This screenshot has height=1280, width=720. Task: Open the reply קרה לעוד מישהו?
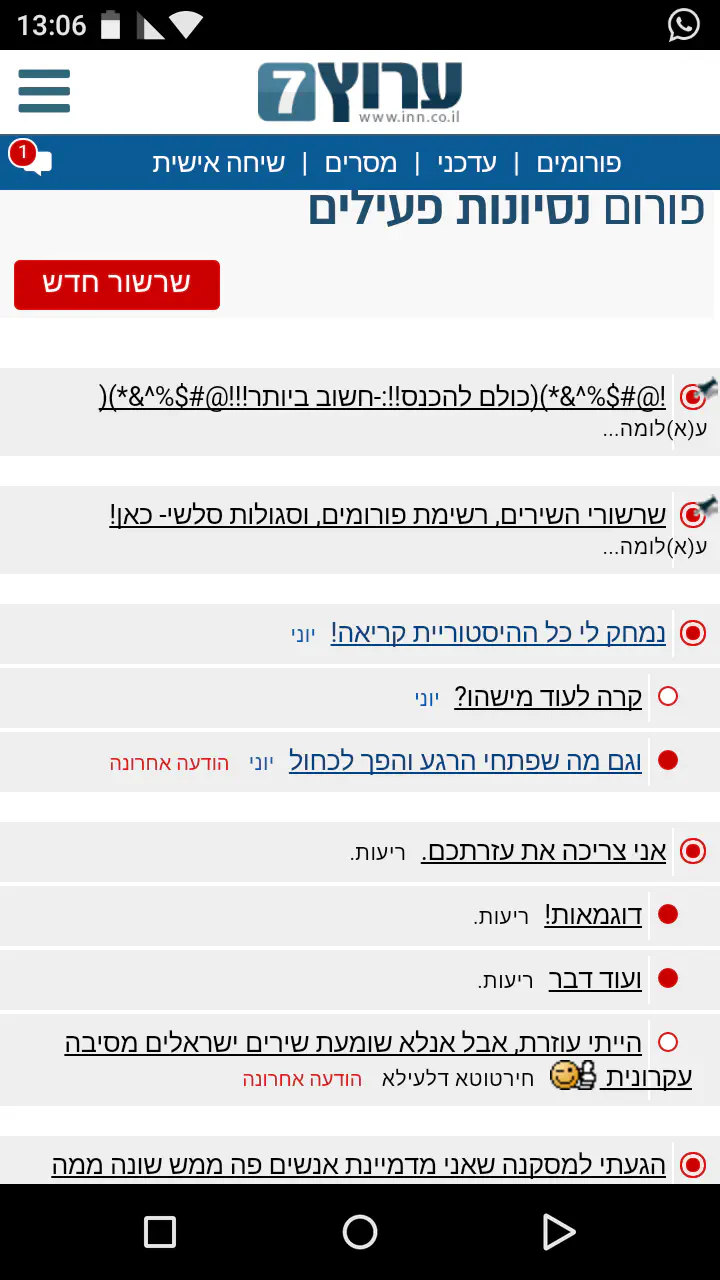pos(548,697)
